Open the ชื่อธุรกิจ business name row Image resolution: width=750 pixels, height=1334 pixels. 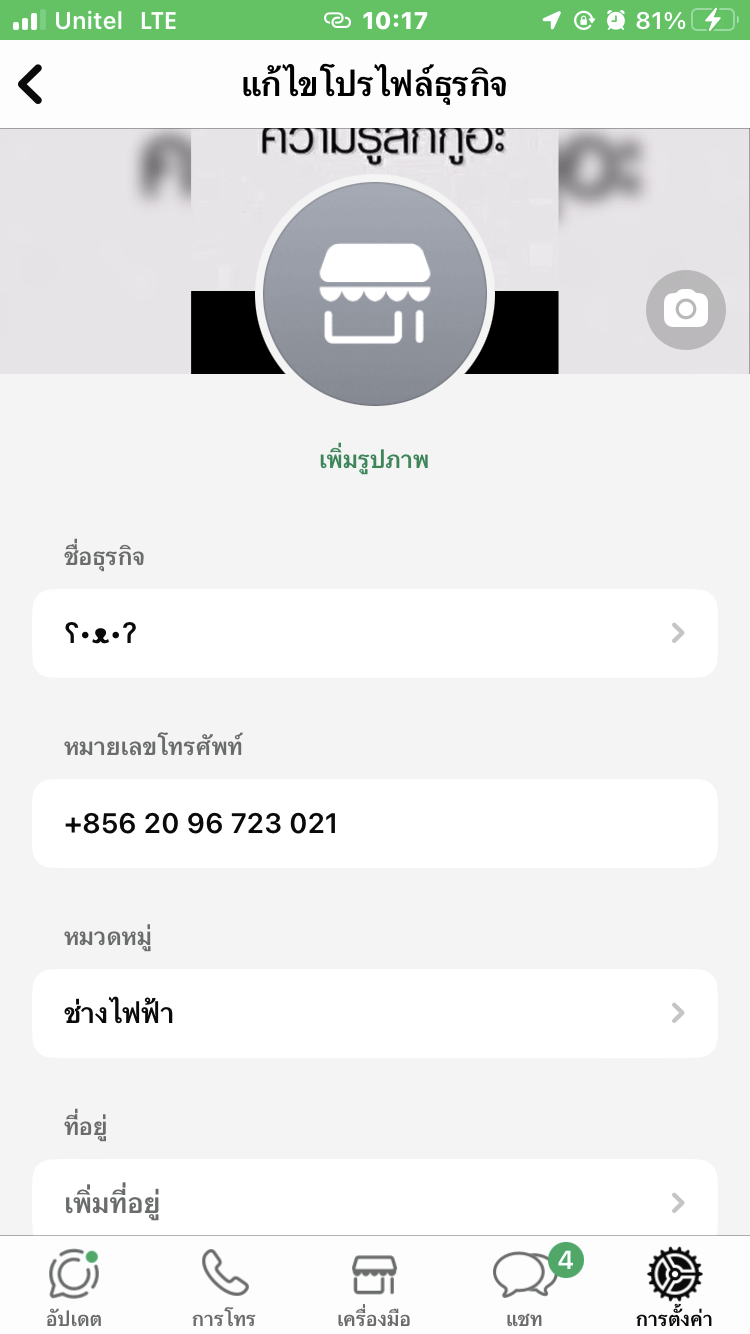(x=375, y=633)
